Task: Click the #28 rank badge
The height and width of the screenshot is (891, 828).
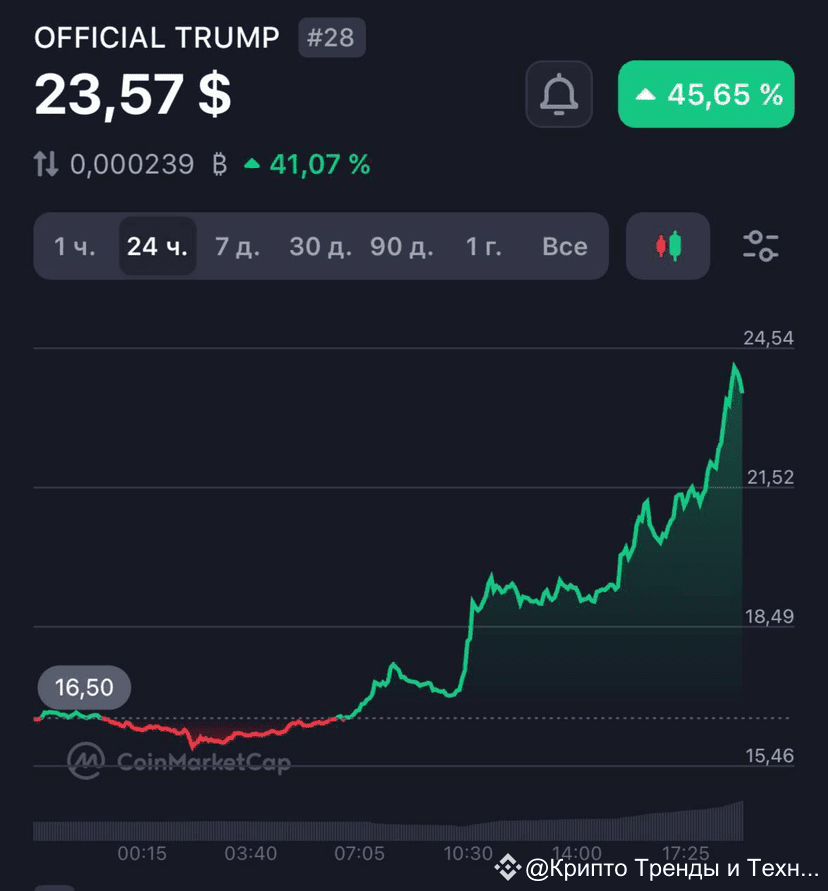Action: pos(331,37)
